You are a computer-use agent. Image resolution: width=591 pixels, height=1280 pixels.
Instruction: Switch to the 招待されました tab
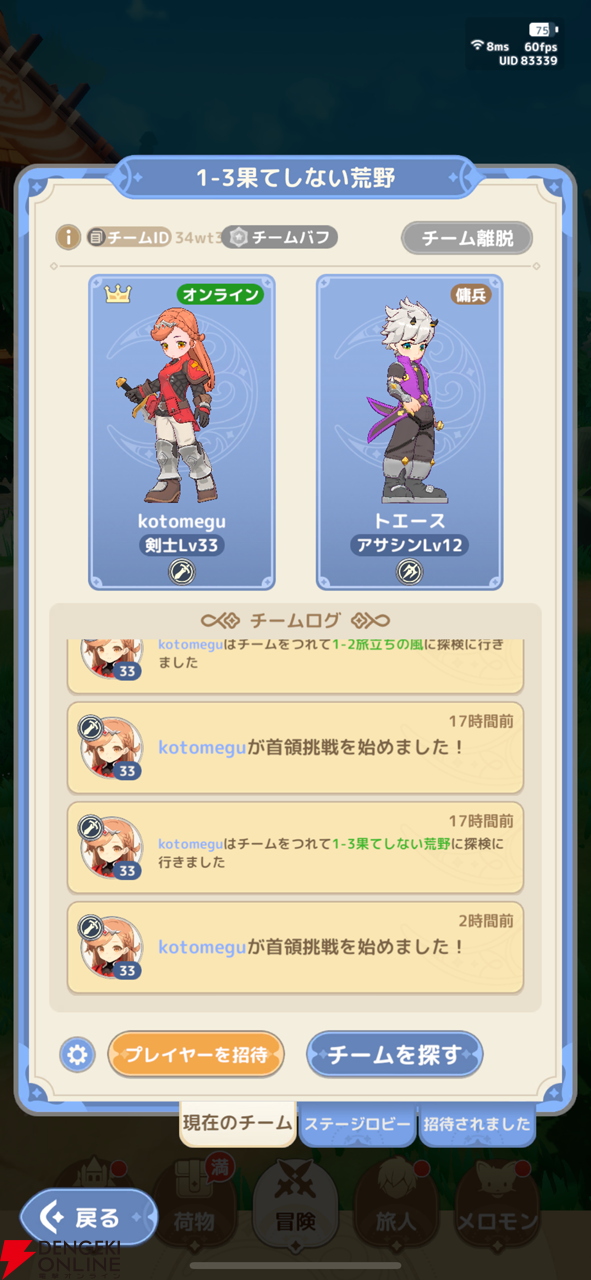(x=476, y=1124)
